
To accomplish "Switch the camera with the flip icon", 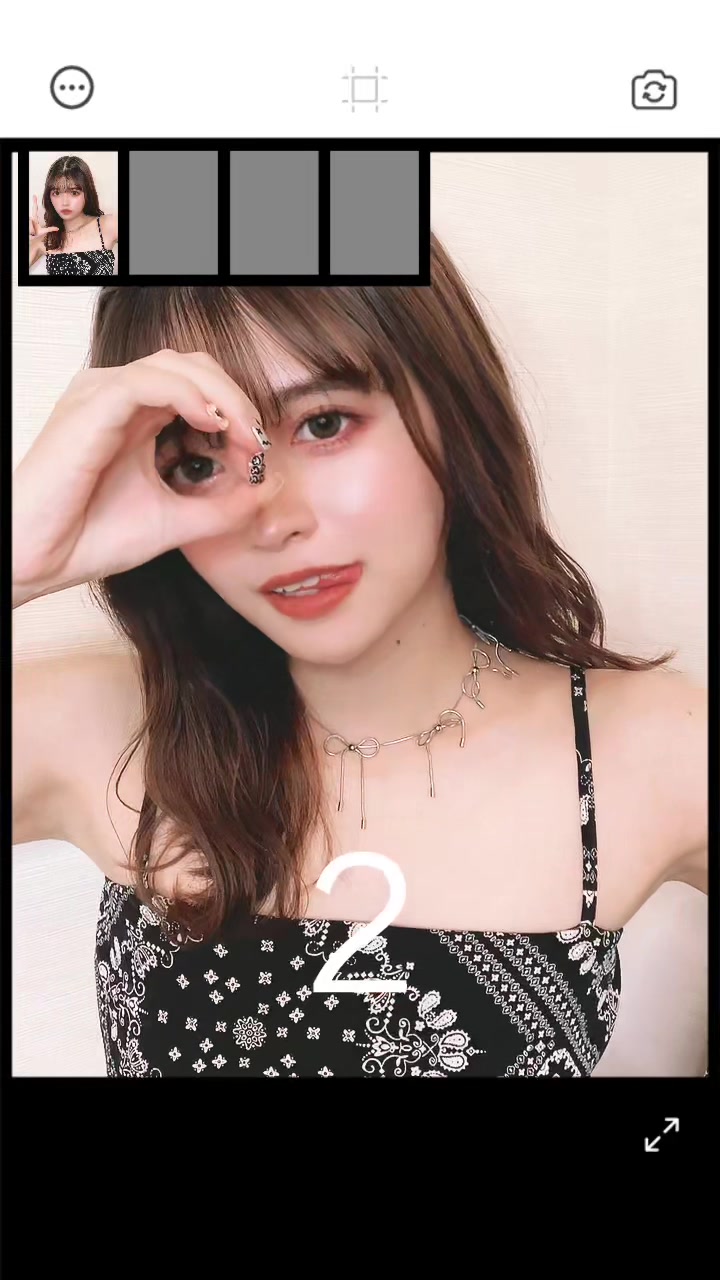I will click(x=654, y=90).
